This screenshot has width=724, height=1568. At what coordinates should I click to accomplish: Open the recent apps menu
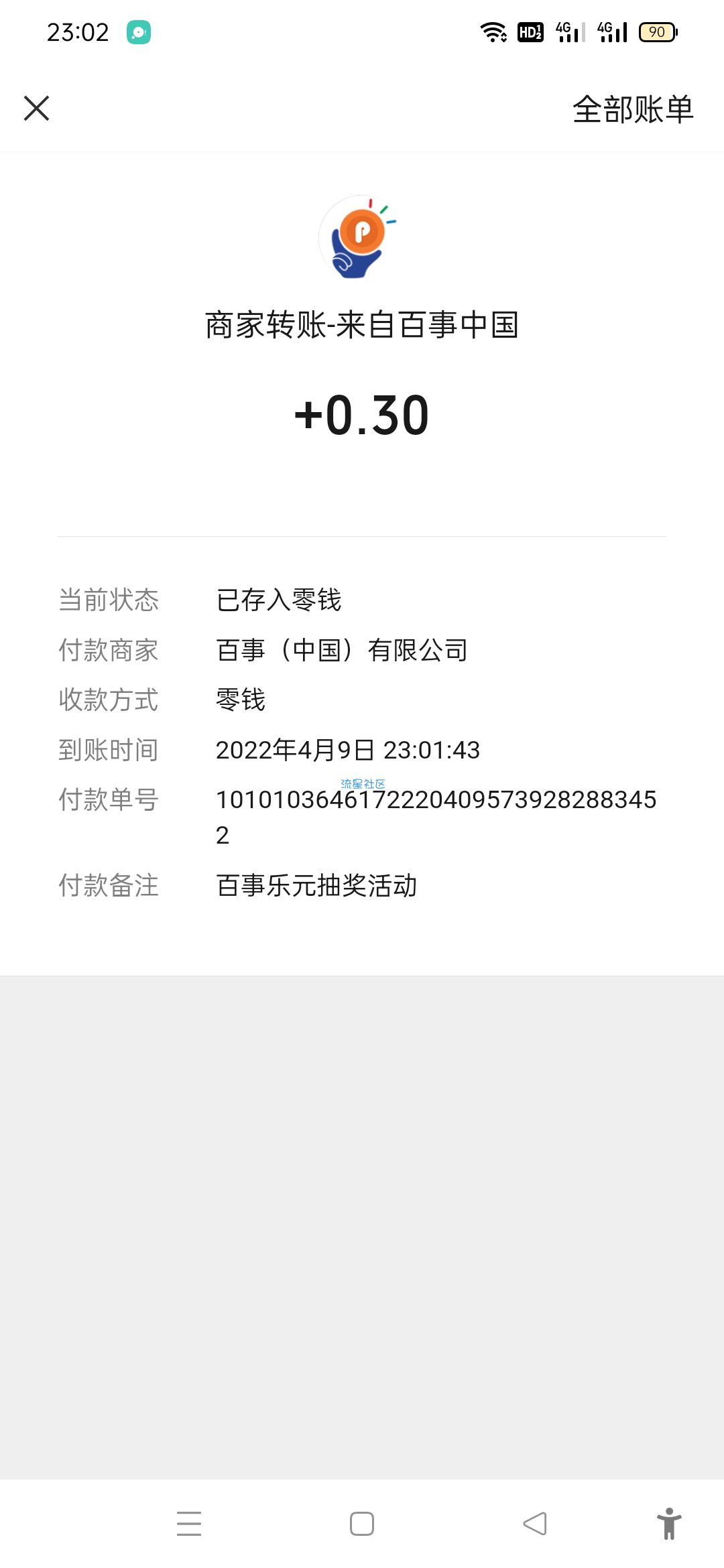pyautogui.click(x=189, y=1523)
